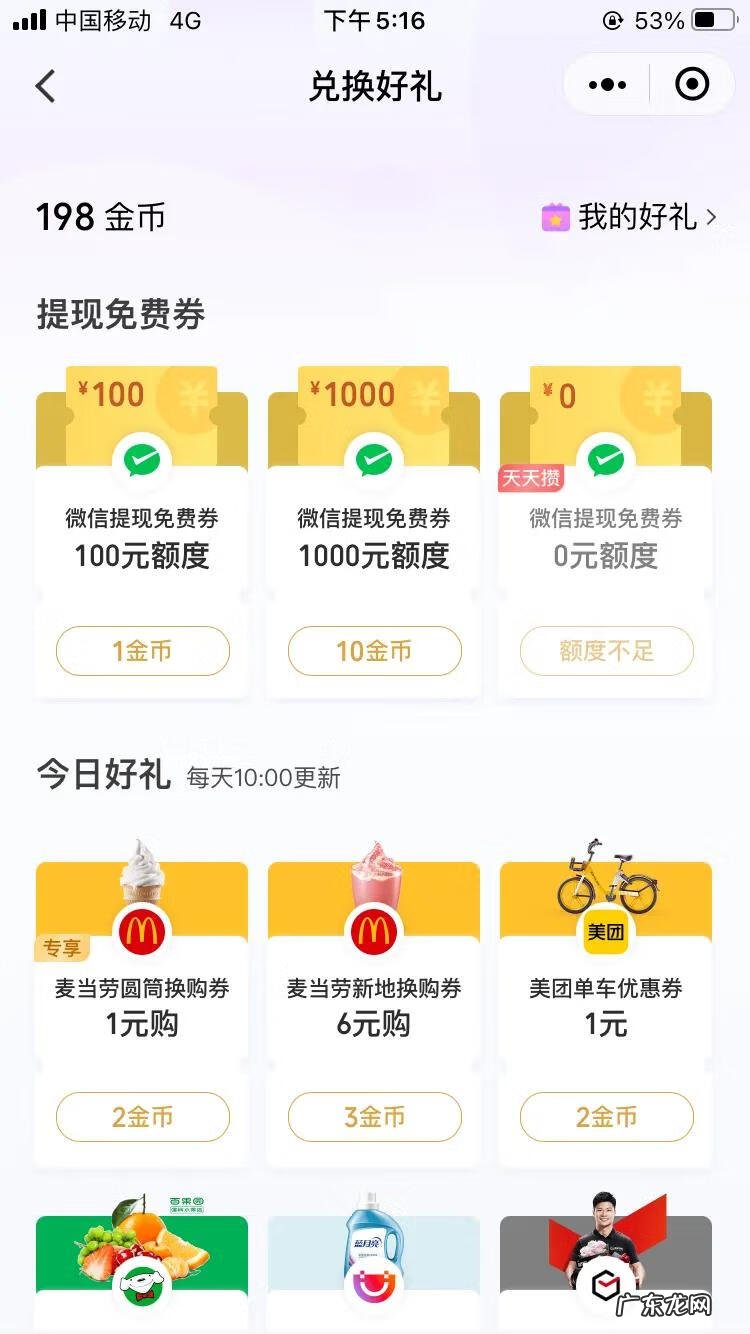Tap the 2金币 button under 麦当劳圆筒换购券
The height and width of the screenshot is (1334, 750).
click(143, 1117)
